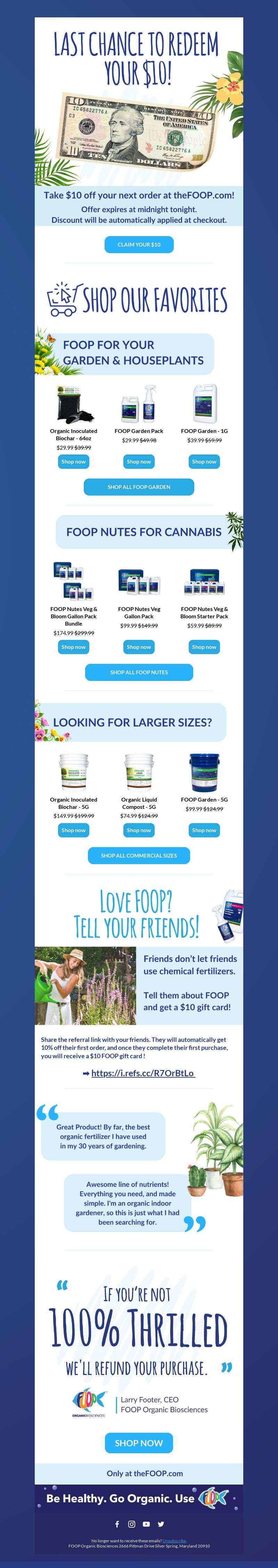Open SHOP ALL COMMERCIAL SIZES
Screen dimensions: 278x1568
pyautogui.click(x=139, y=856)
